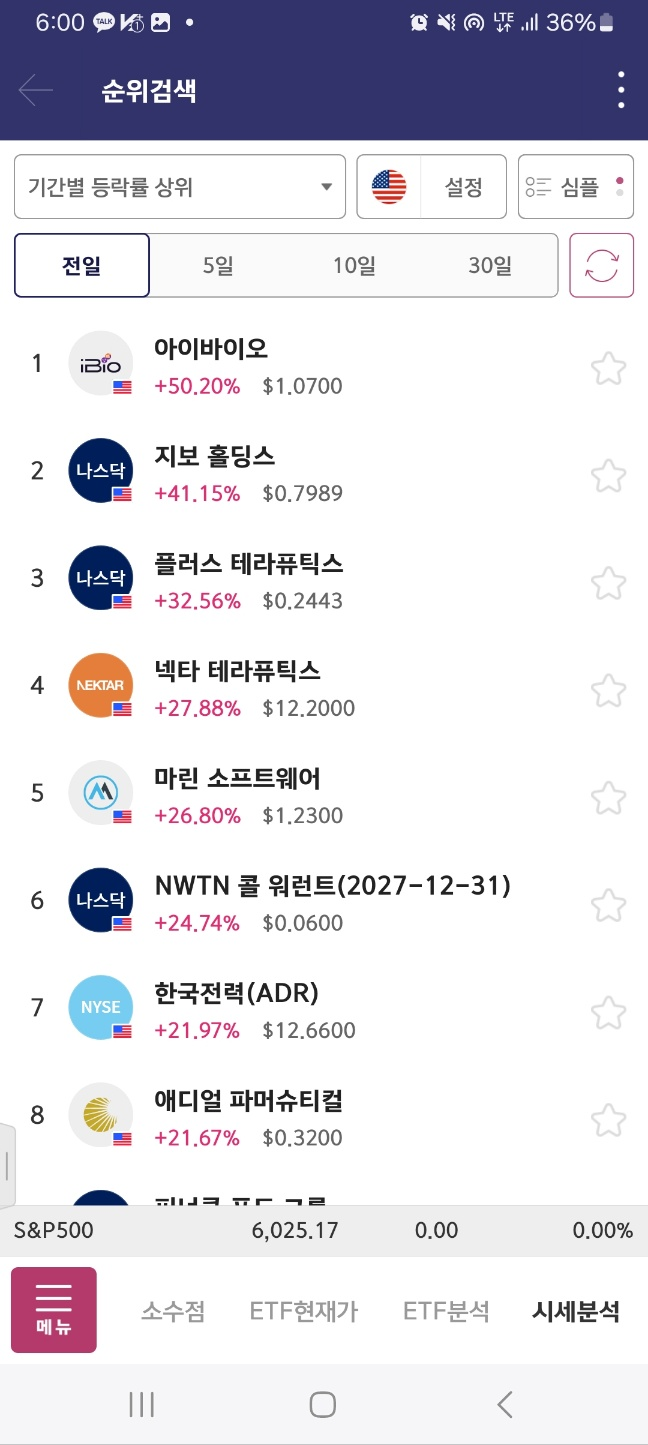This screenshot has height=1445, width=648.
Task: Open 설정 with the US flag
Action: pyautogui.click(x=432, y=187)
